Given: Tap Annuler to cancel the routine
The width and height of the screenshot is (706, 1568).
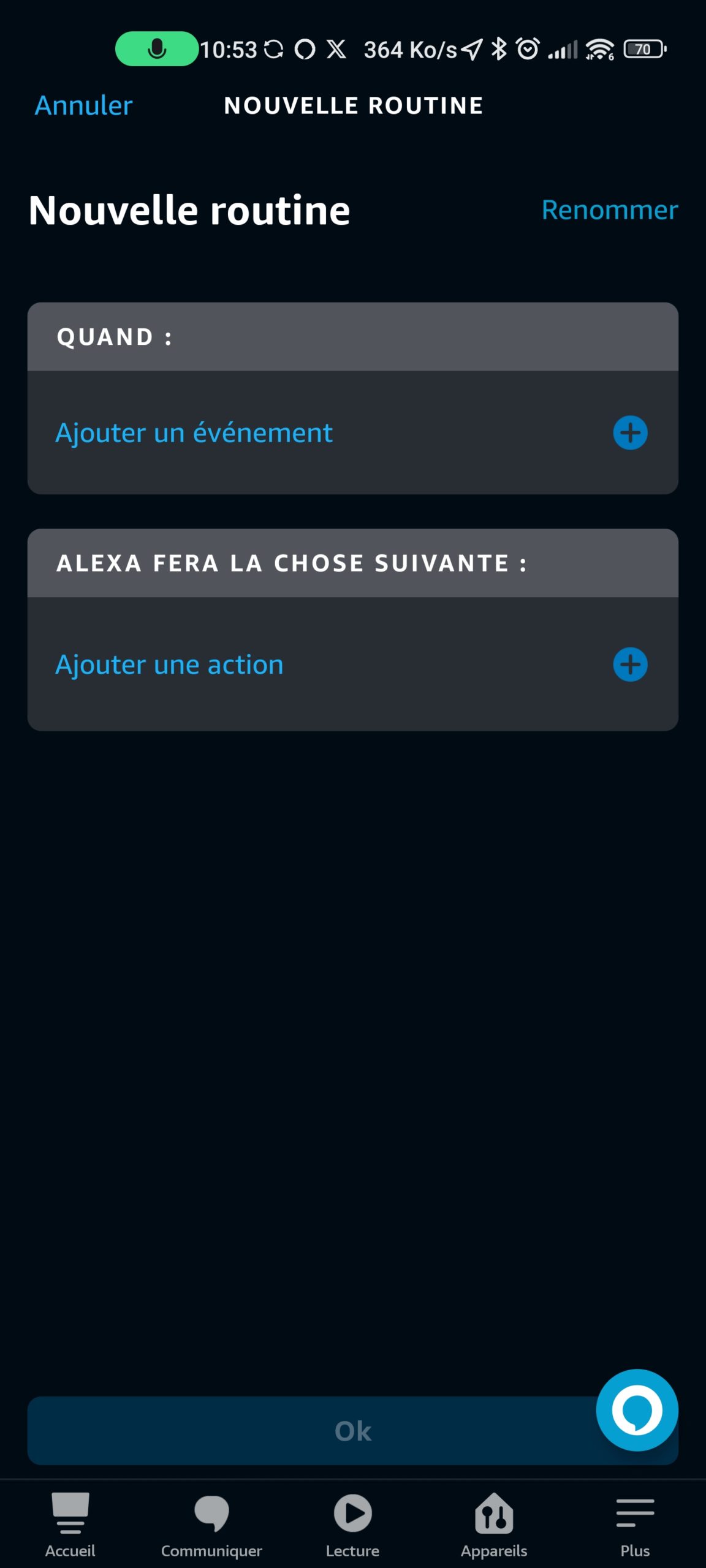Looking at the screenshot, I should click(83, 105).
